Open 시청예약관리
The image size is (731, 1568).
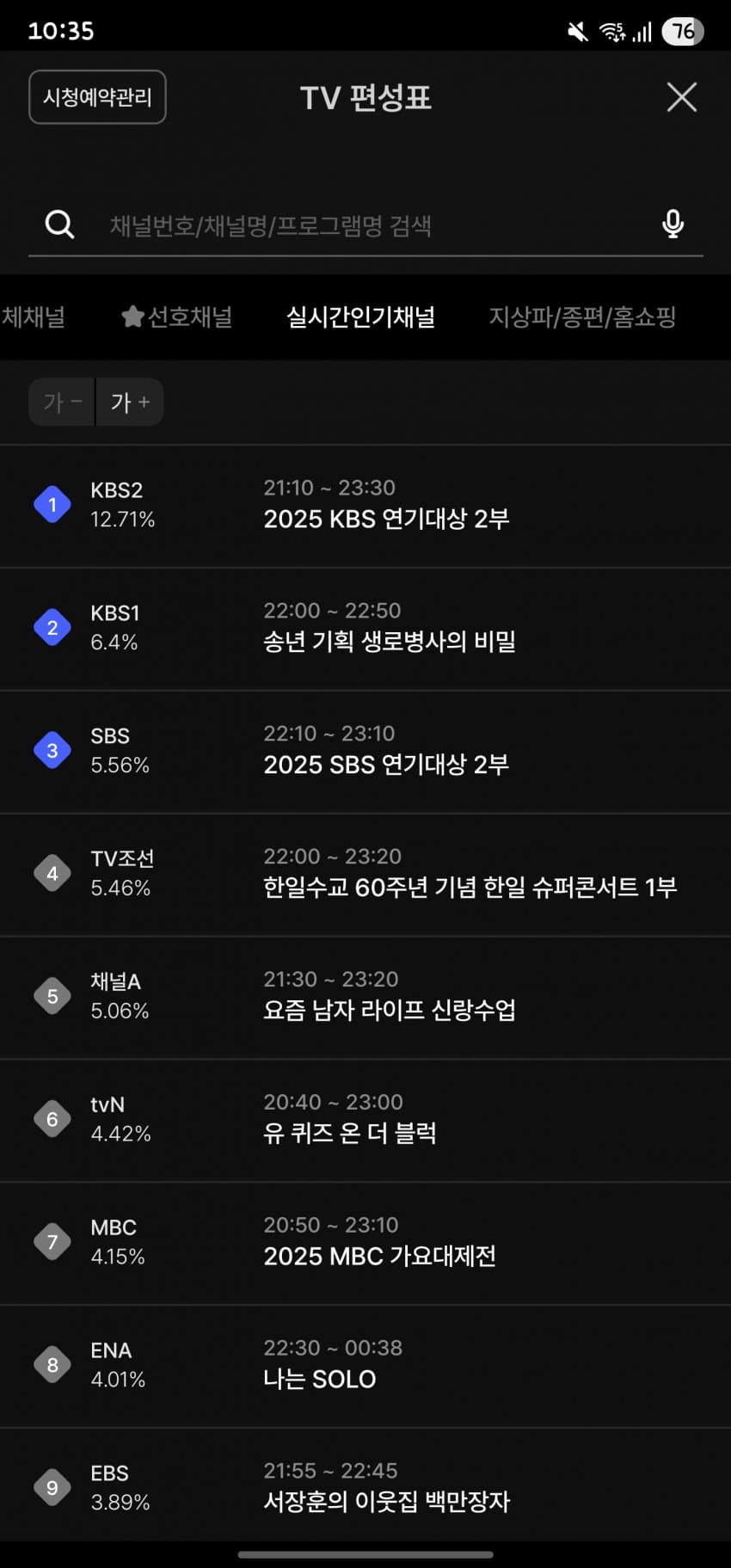pos(97,97)
